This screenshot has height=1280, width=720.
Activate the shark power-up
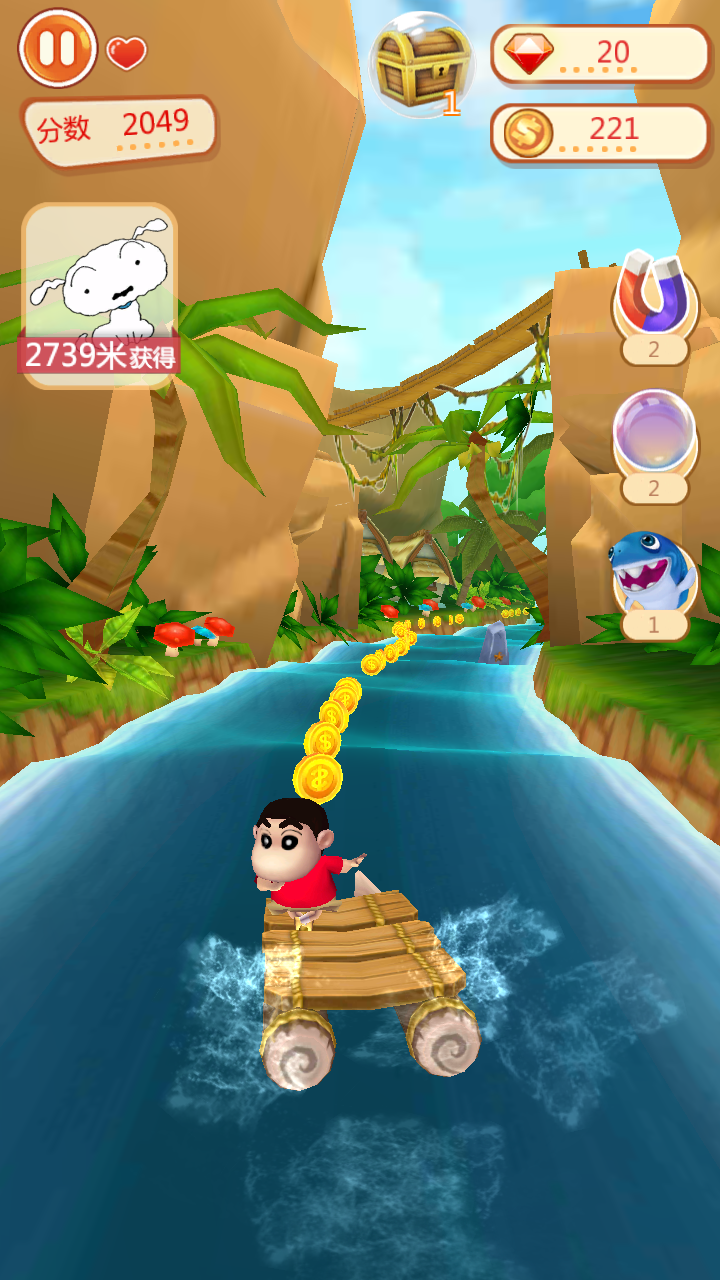(652, 575)
